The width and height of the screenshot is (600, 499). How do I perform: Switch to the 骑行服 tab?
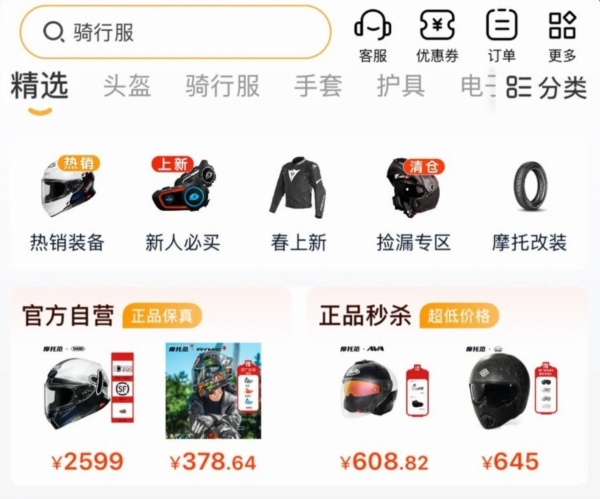pos(222,86)
